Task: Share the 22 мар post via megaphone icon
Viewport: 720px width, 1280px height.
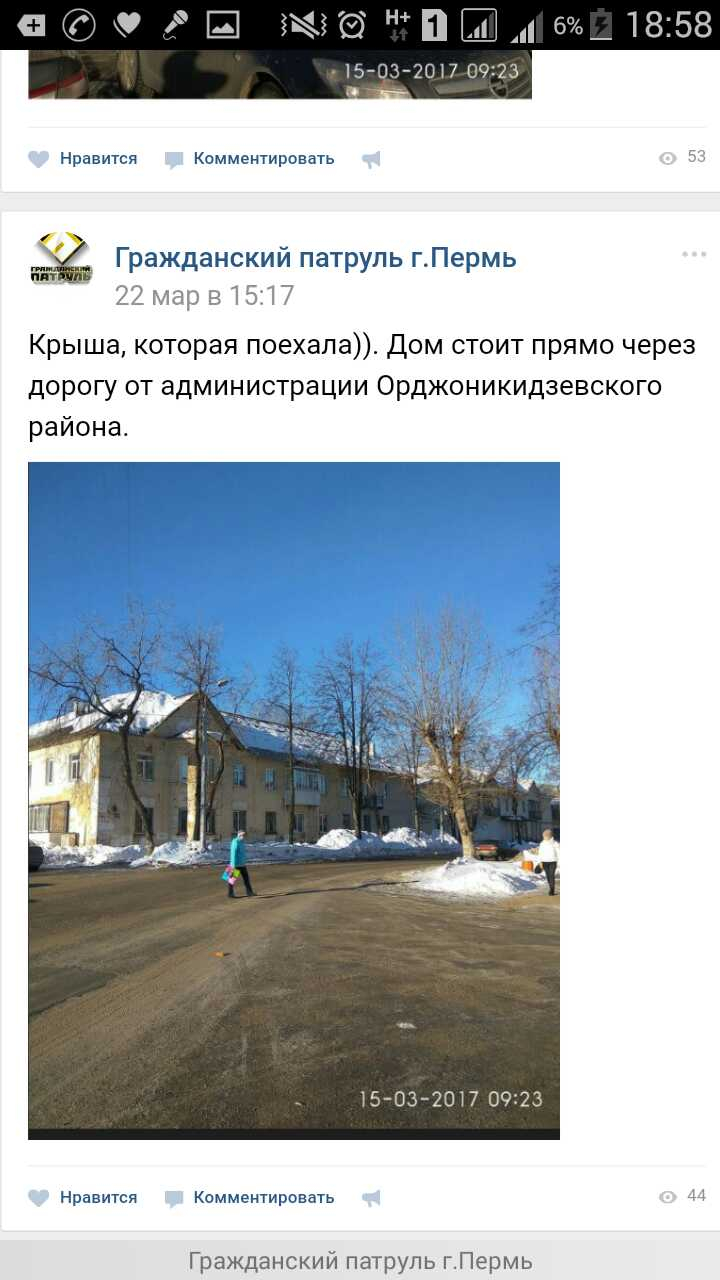Action: [372, 1197]
